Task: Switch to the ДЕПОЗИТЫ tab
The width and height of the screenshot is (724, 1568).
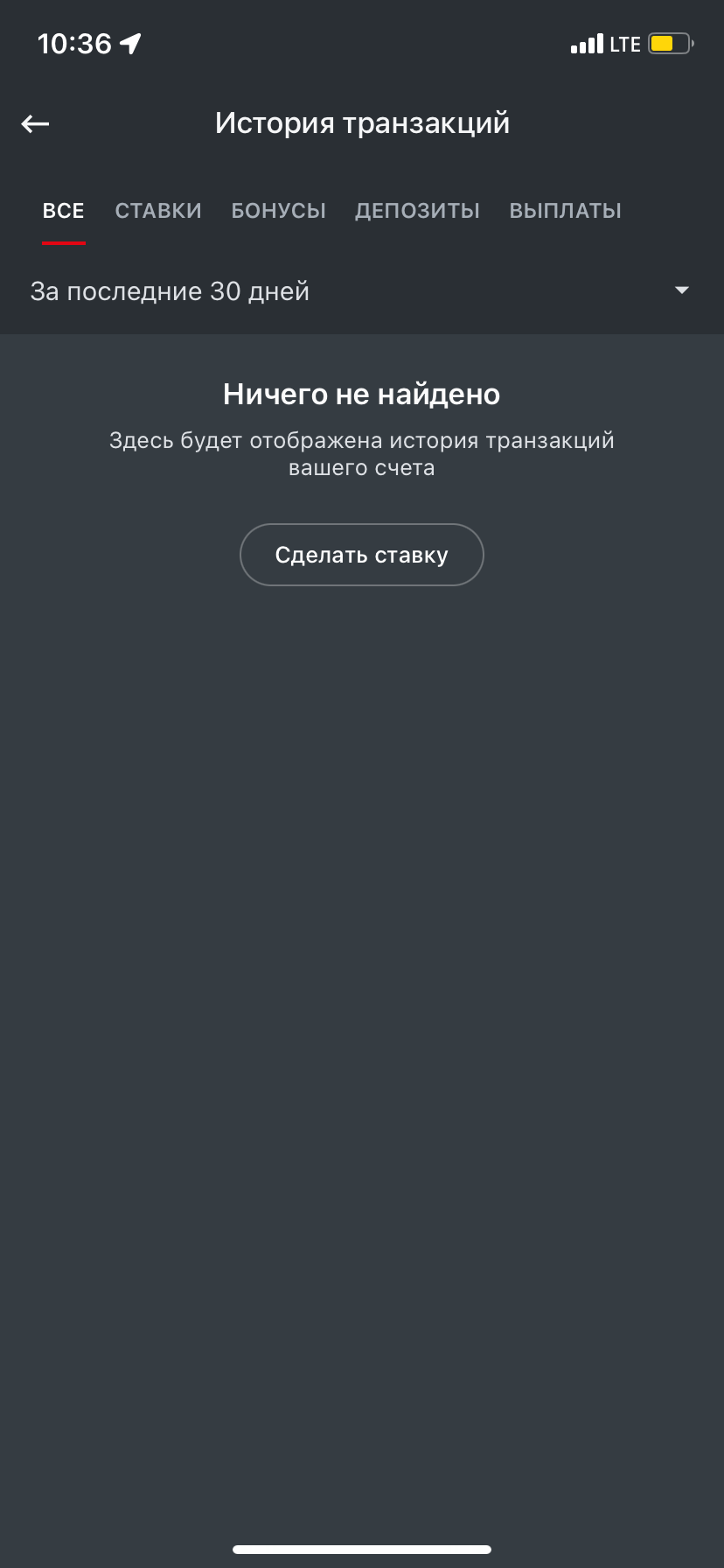Action: coord(417,211)
